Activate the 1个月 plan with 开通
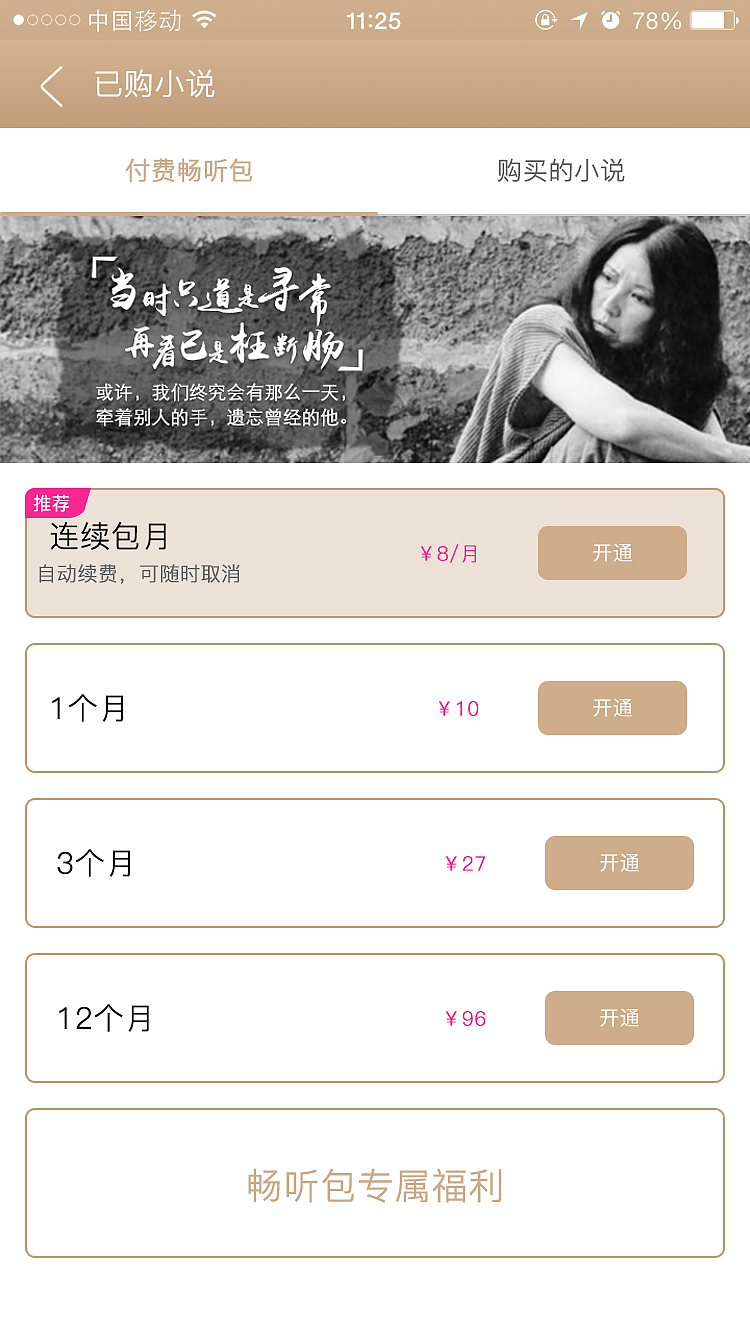The image size is (750, 1334). (x=612, y=708)
